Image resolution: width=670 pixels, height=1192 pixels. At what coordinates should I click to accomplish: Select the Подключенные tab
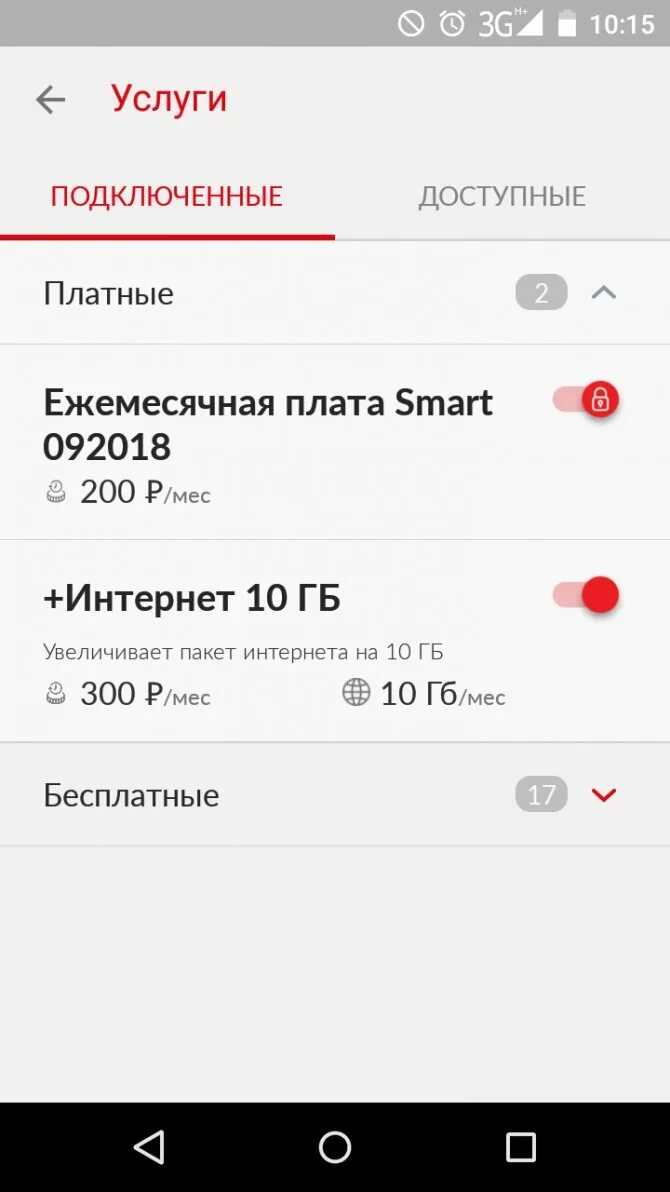coord(167,196)
